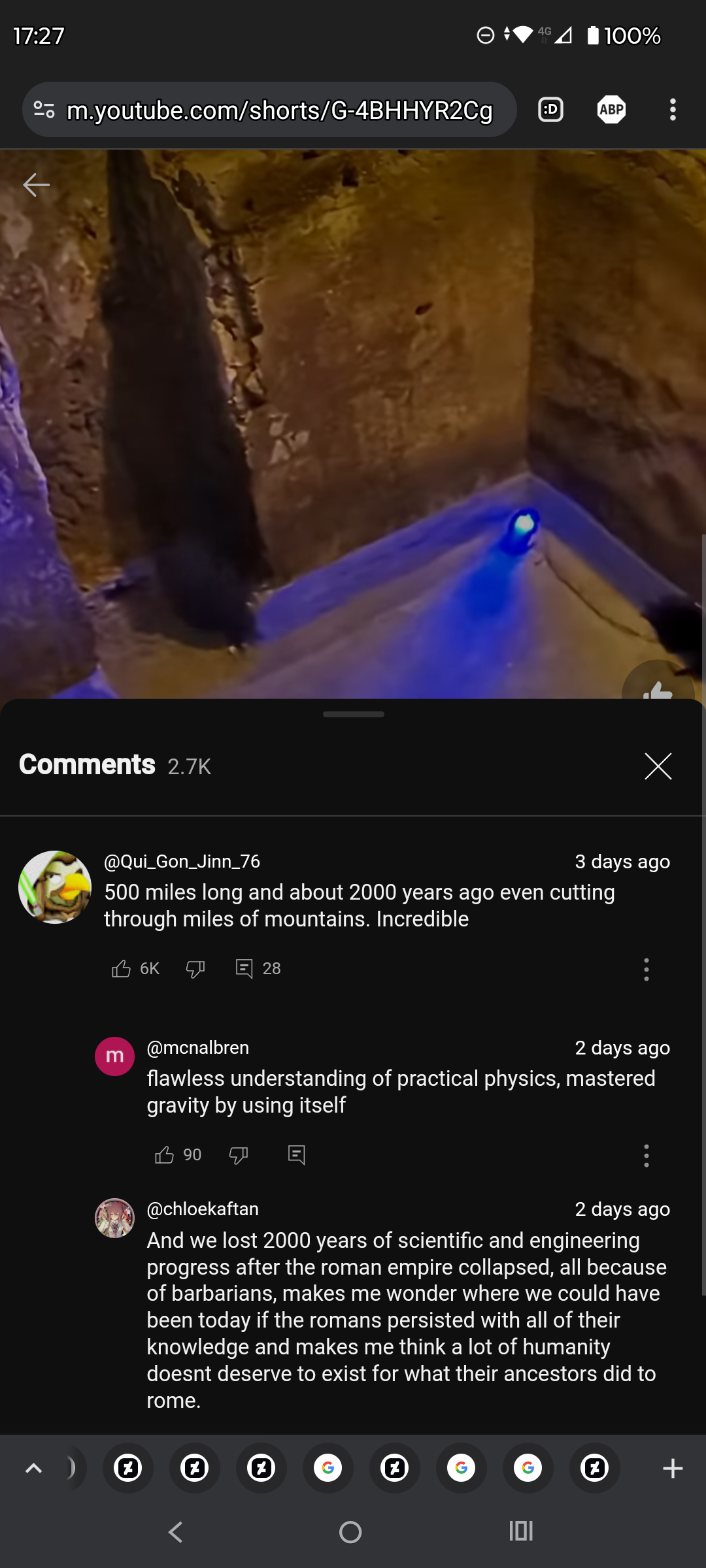Go to the system home screen
The image size is (706, 1568).
click(350, 1531)
